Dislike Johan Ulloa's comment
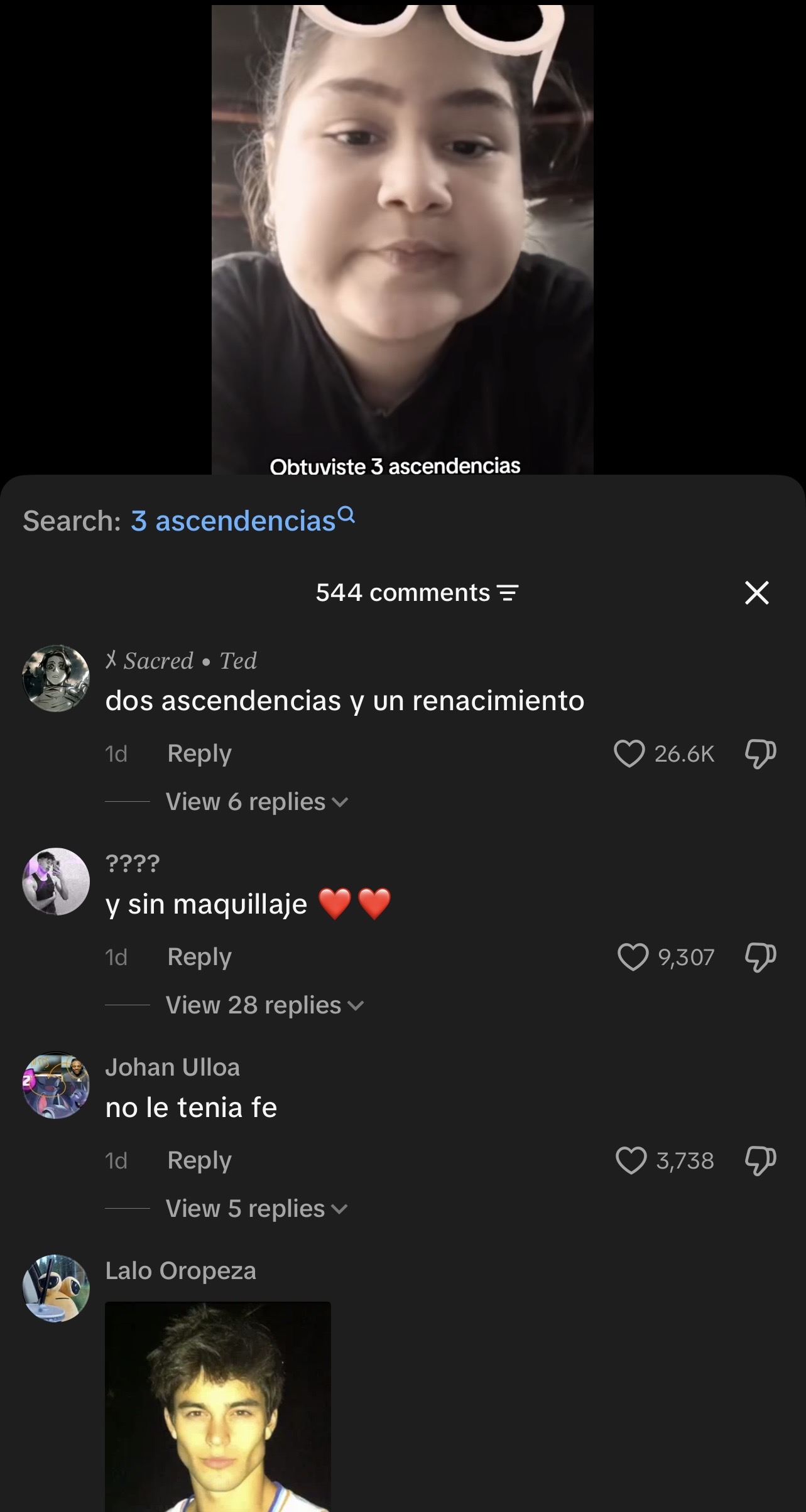This screenshot has width=806, height=1512. (x=760, y=1160)
